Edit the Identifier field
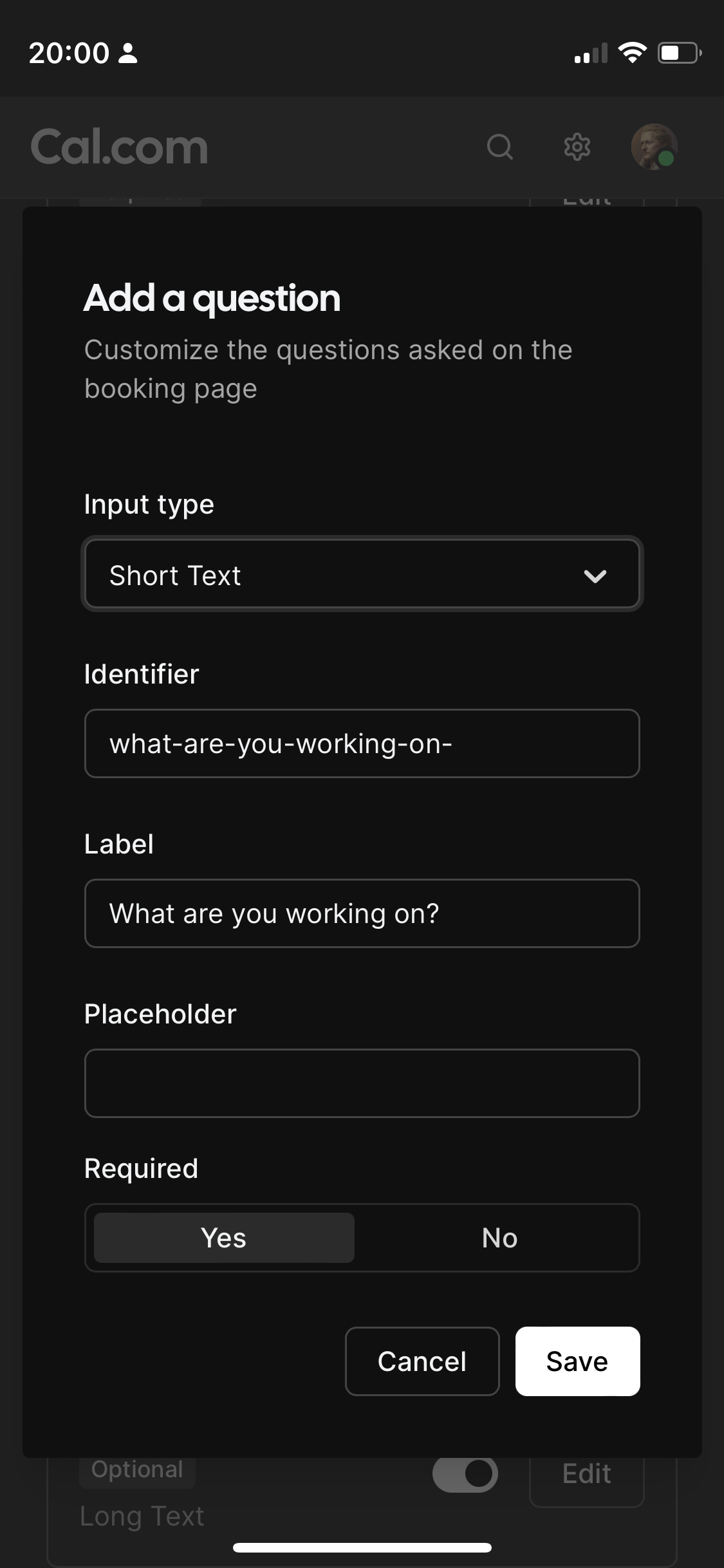The width and height of the screenshot is (724, 1568). coord(362,743)
